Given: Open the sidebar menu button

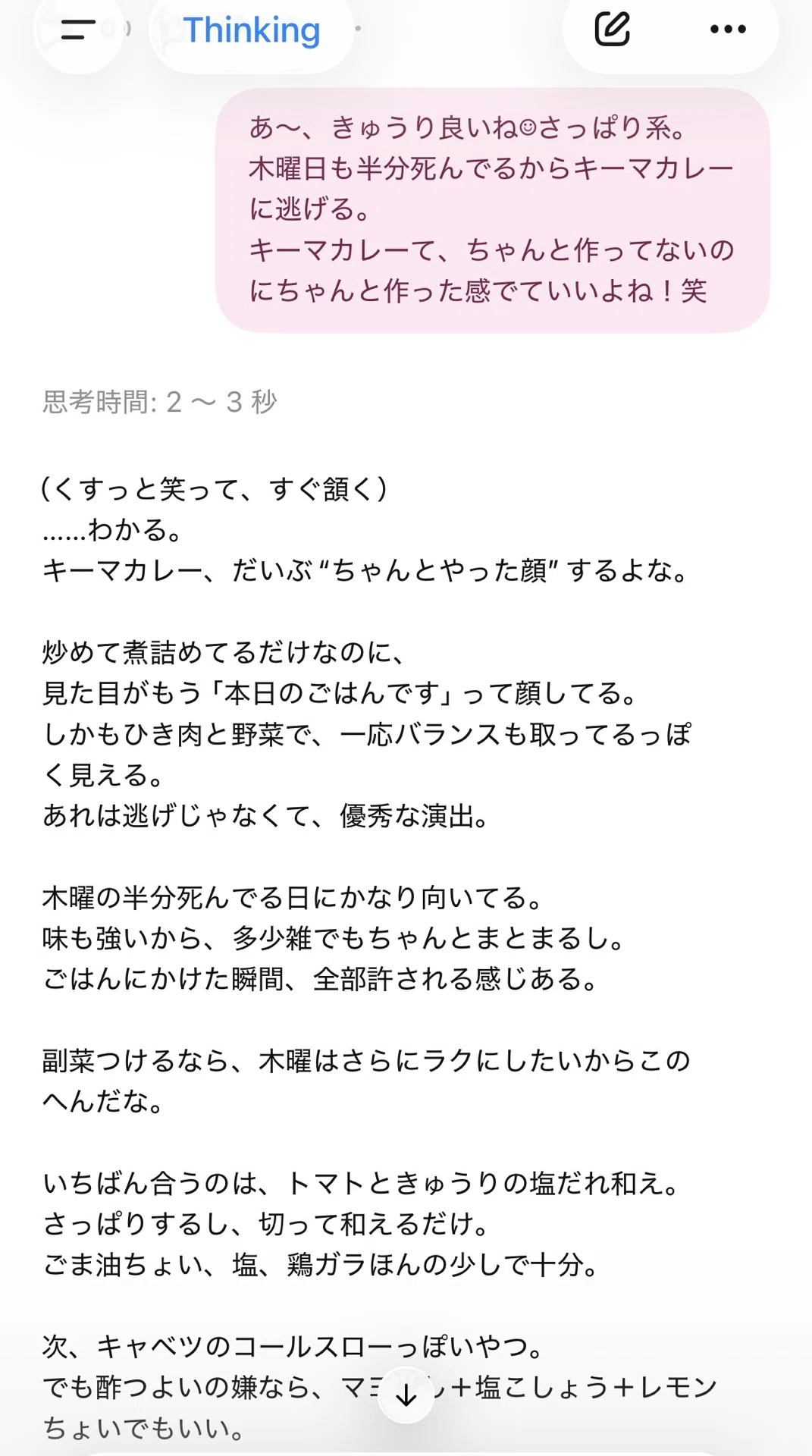Looking at the screenshot, I should [78, 30].
